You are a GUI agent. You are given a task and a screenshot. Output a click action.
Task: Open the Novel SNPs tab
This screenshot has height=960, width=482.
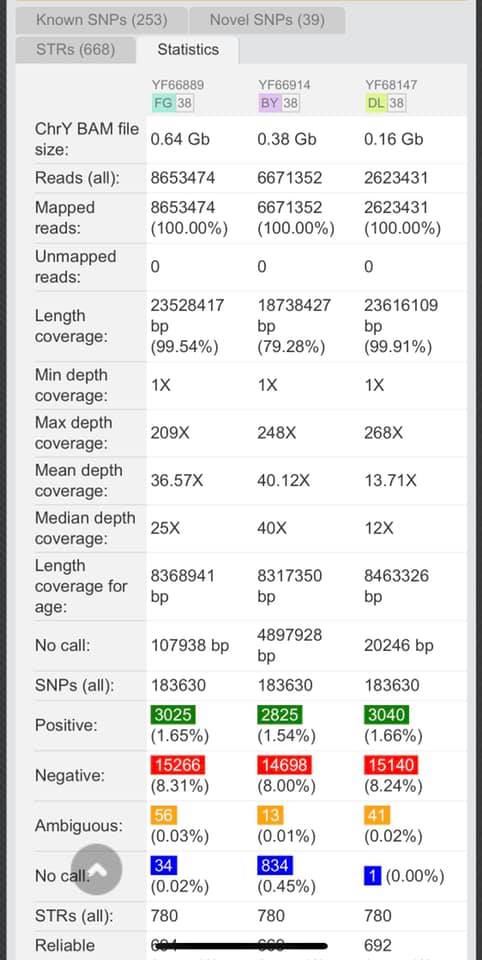click(x=267, y=20)
